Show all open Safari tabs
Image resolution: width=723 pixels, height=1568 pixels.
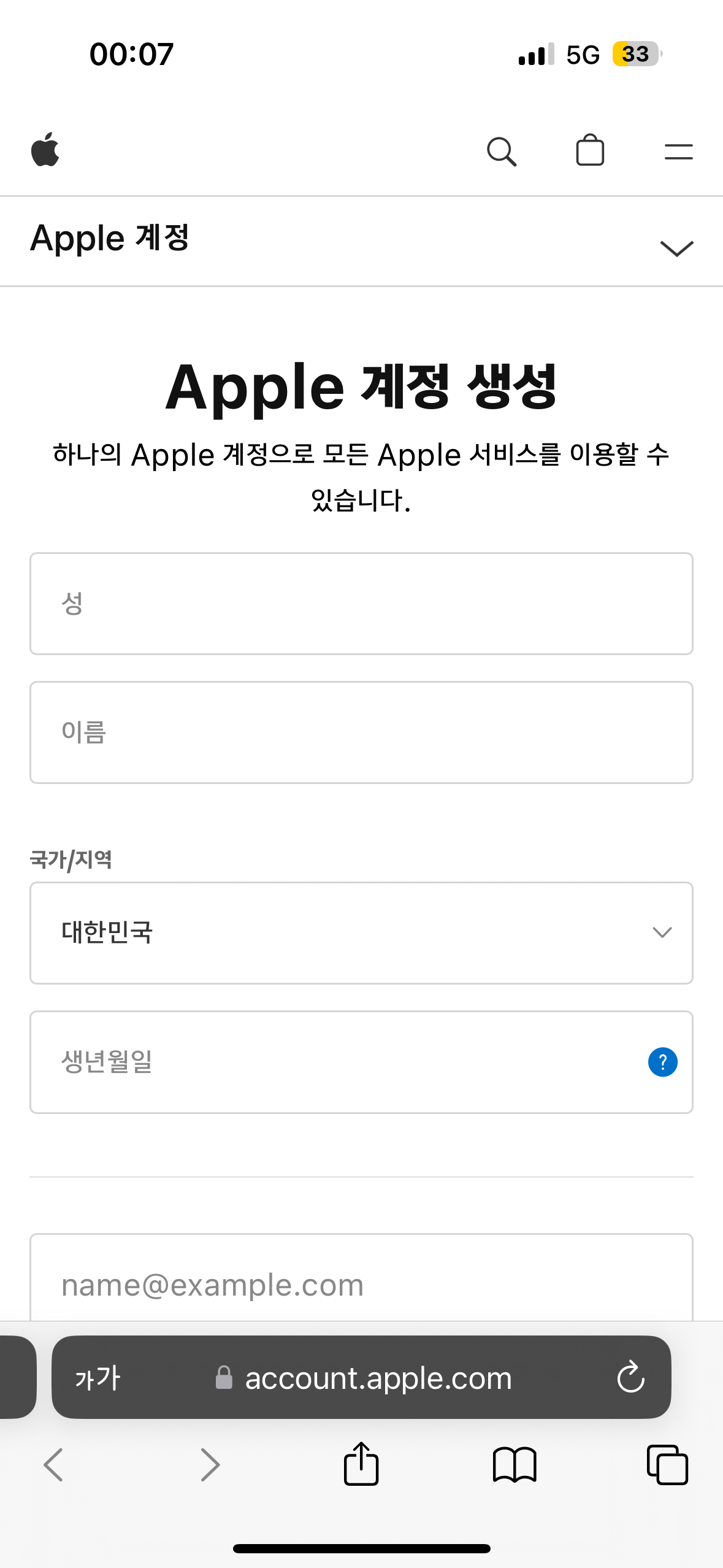coord(667,1465)
